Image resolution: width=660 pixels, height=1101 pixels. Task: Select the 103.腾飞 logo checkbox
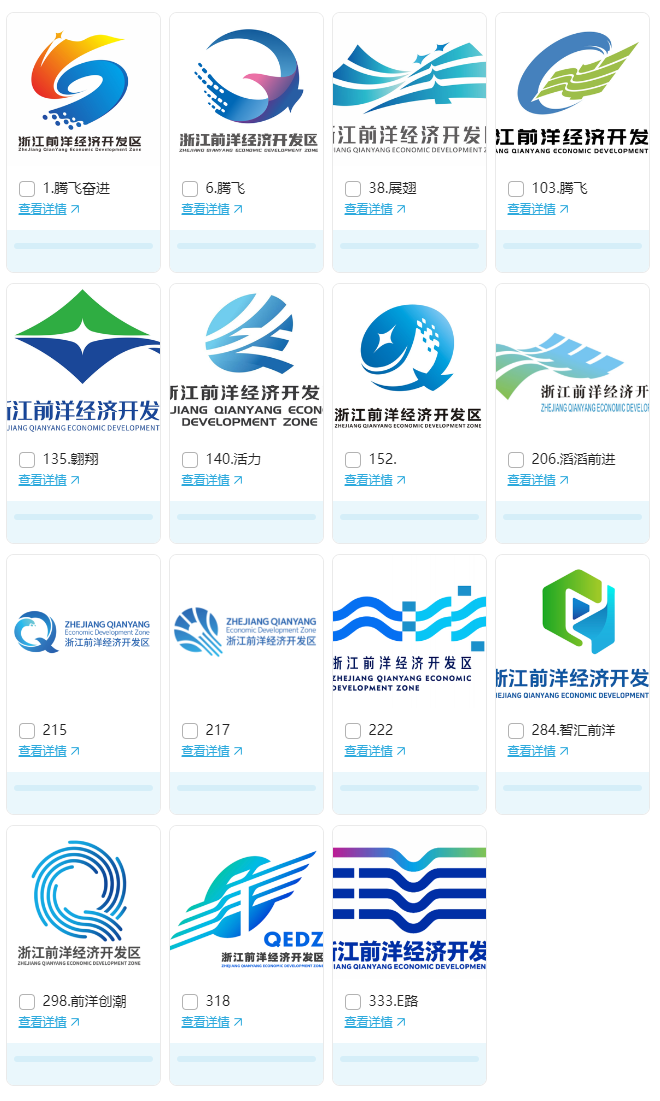516,189
